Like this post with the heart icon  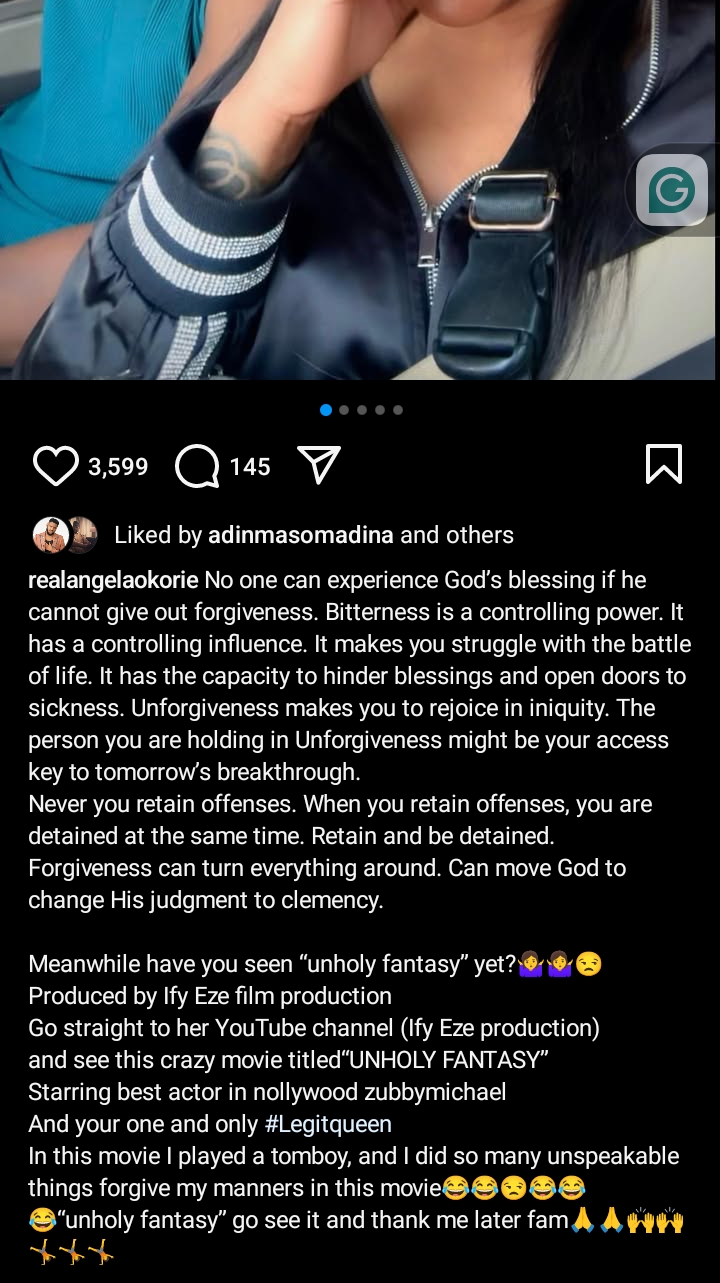click(55, 467)
